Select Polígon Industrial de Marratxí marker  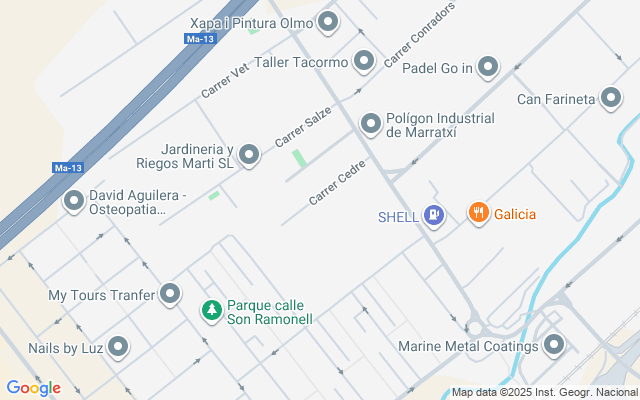(x=371, y=124)
